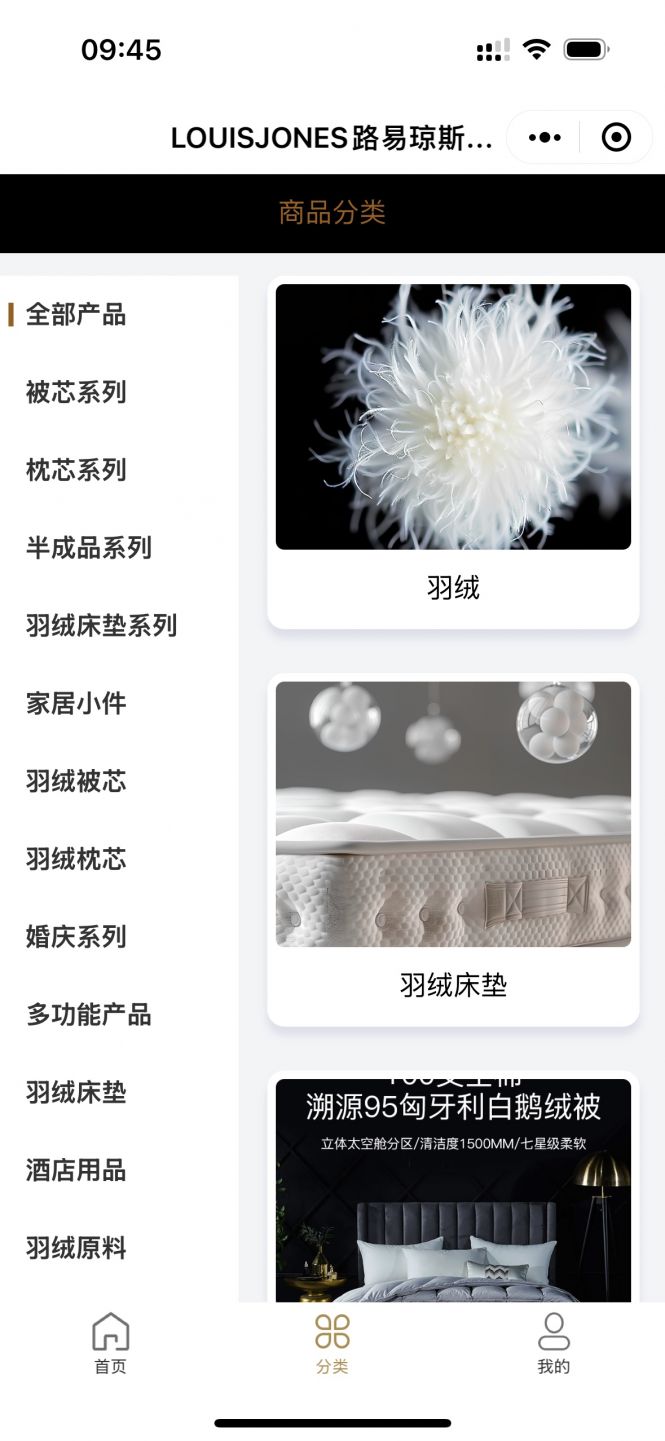This screenshot has height=1441, width=665.
Task: Choose 婚庆系列 category
Action: point(76,937)
